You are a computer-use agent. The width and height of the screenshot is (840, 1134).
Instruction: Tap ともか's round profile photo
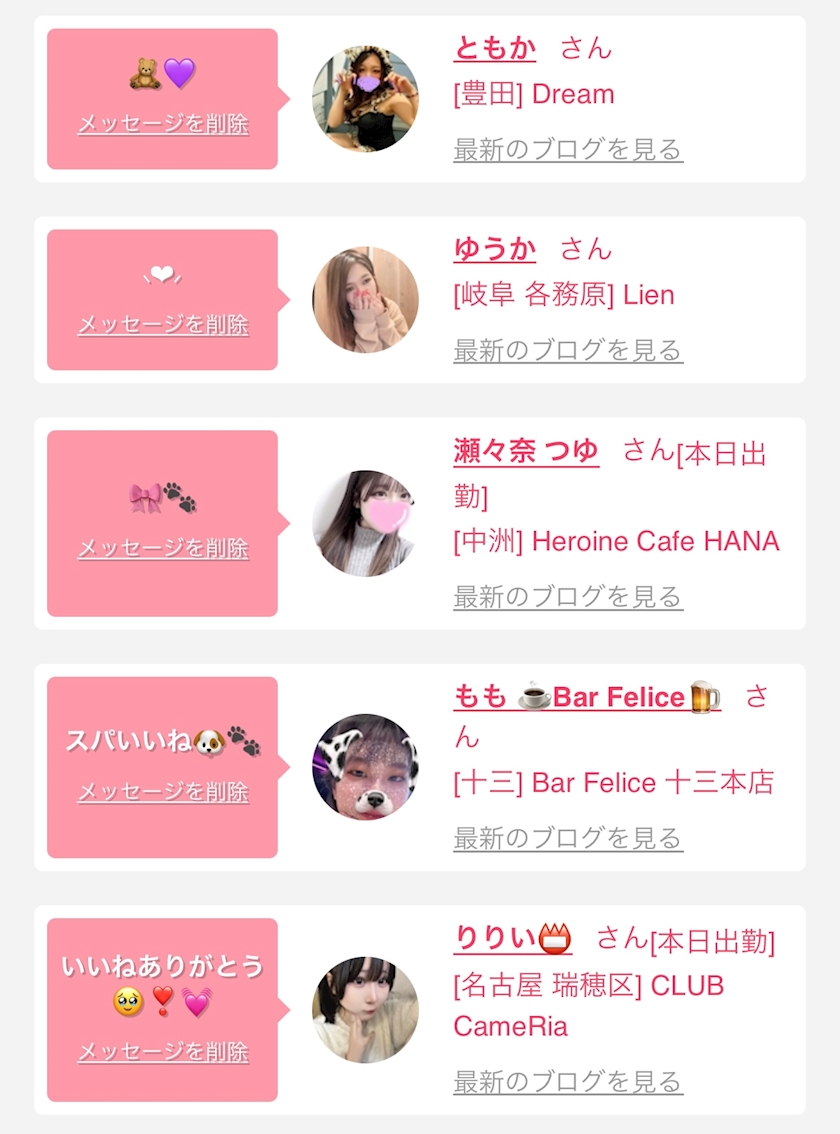tap(365, 99)
